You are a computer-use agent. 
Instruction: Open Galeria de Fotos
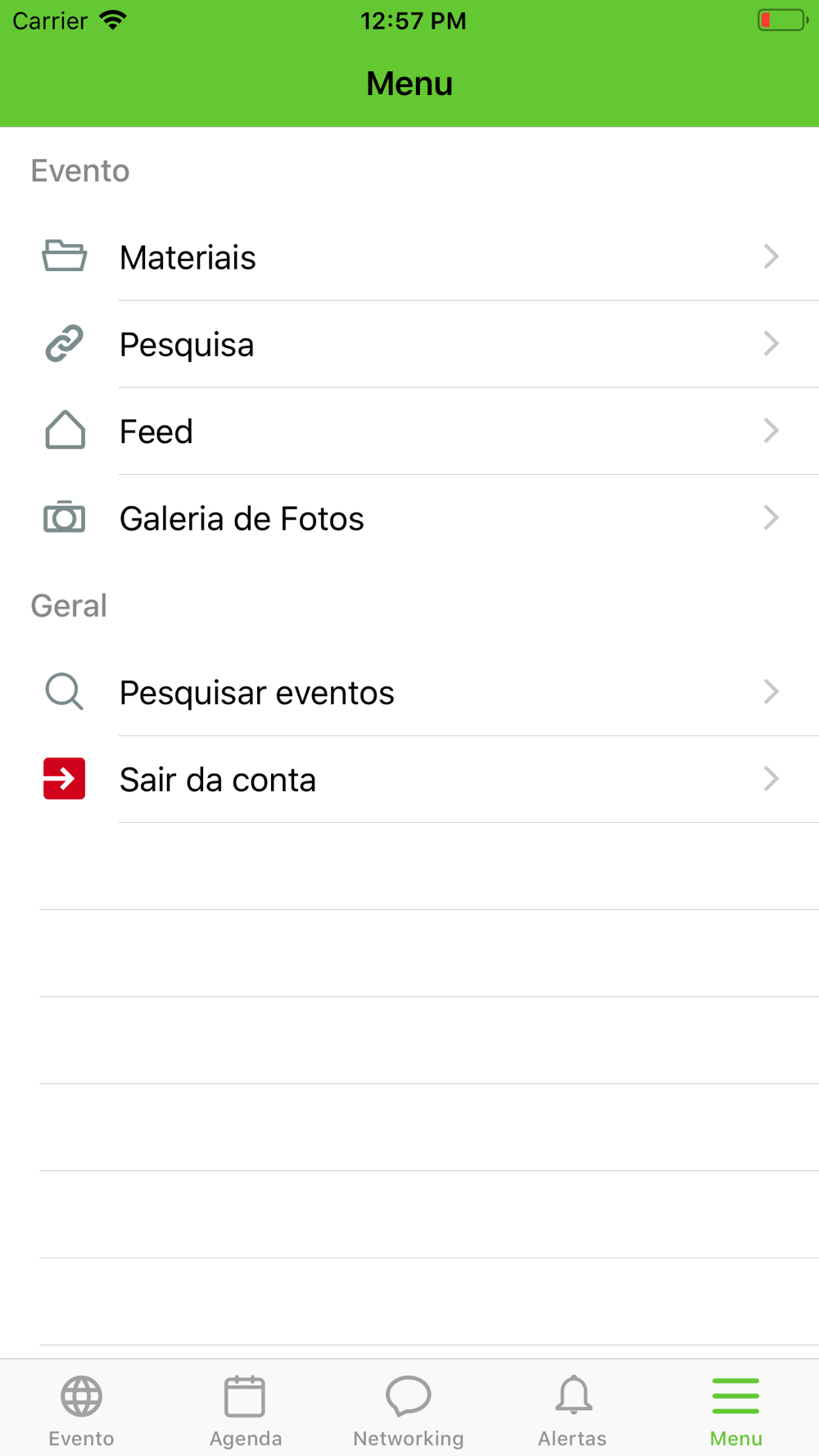coord(409,518)
